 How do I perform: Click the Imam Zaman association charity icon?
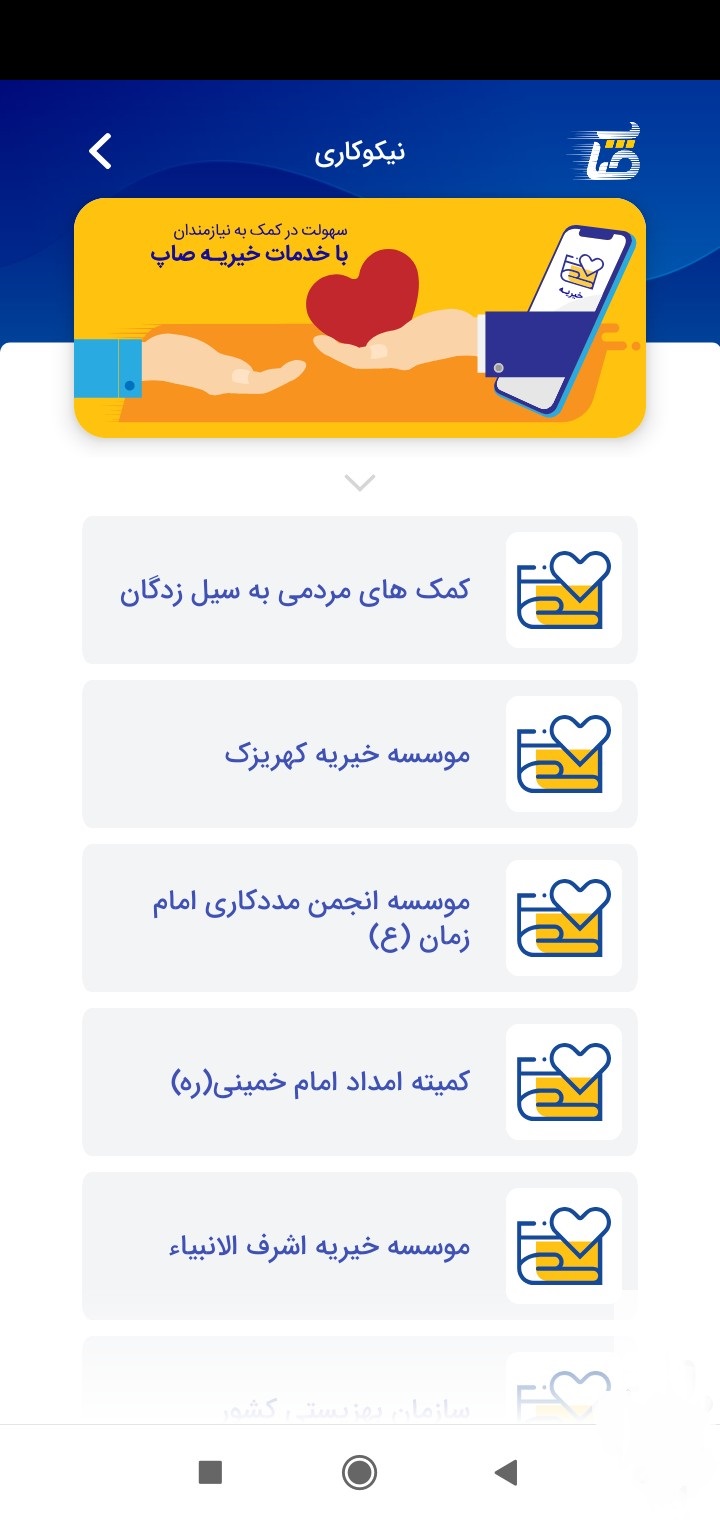pos(564,917)
